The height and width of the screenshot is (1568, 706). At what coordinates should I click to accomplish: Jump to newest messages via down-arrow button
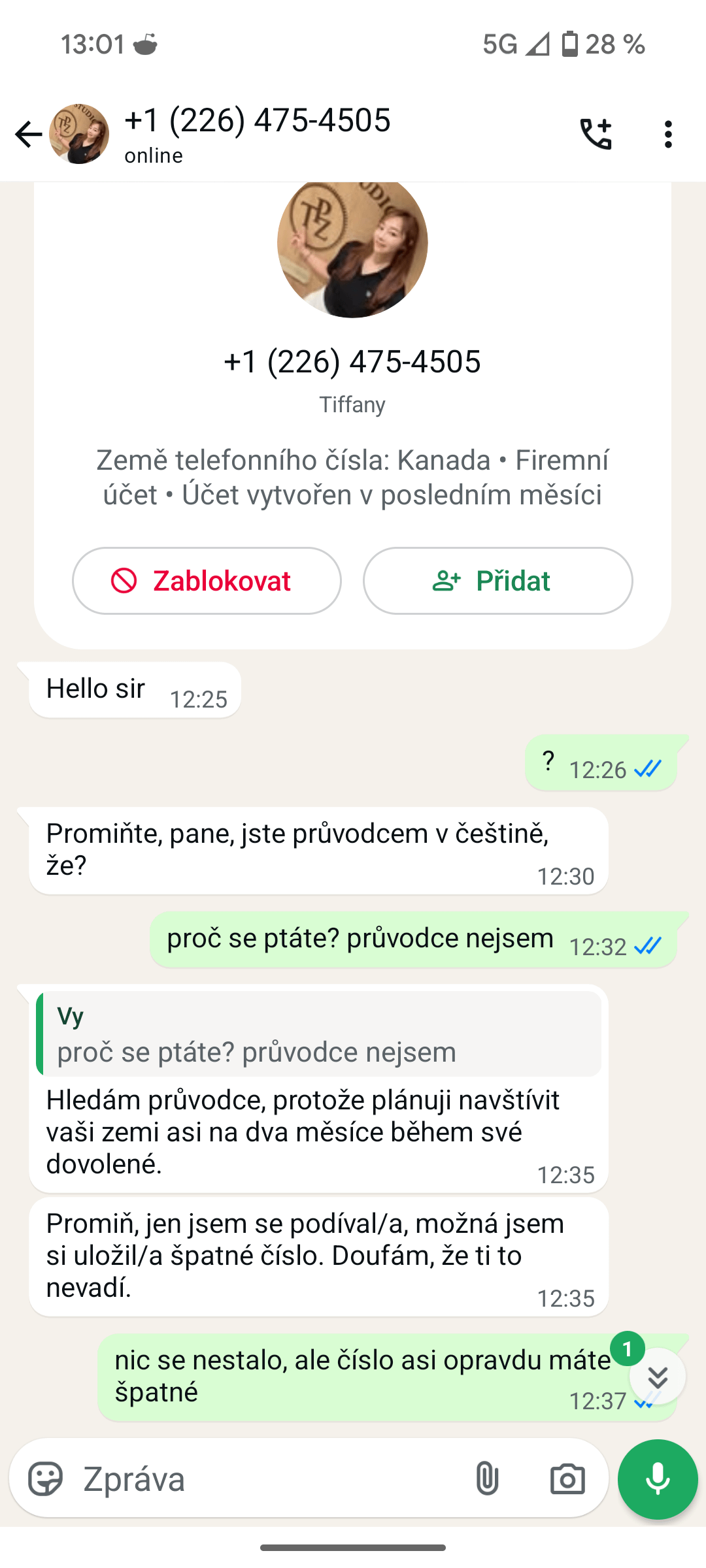(x=658, y=1377)
